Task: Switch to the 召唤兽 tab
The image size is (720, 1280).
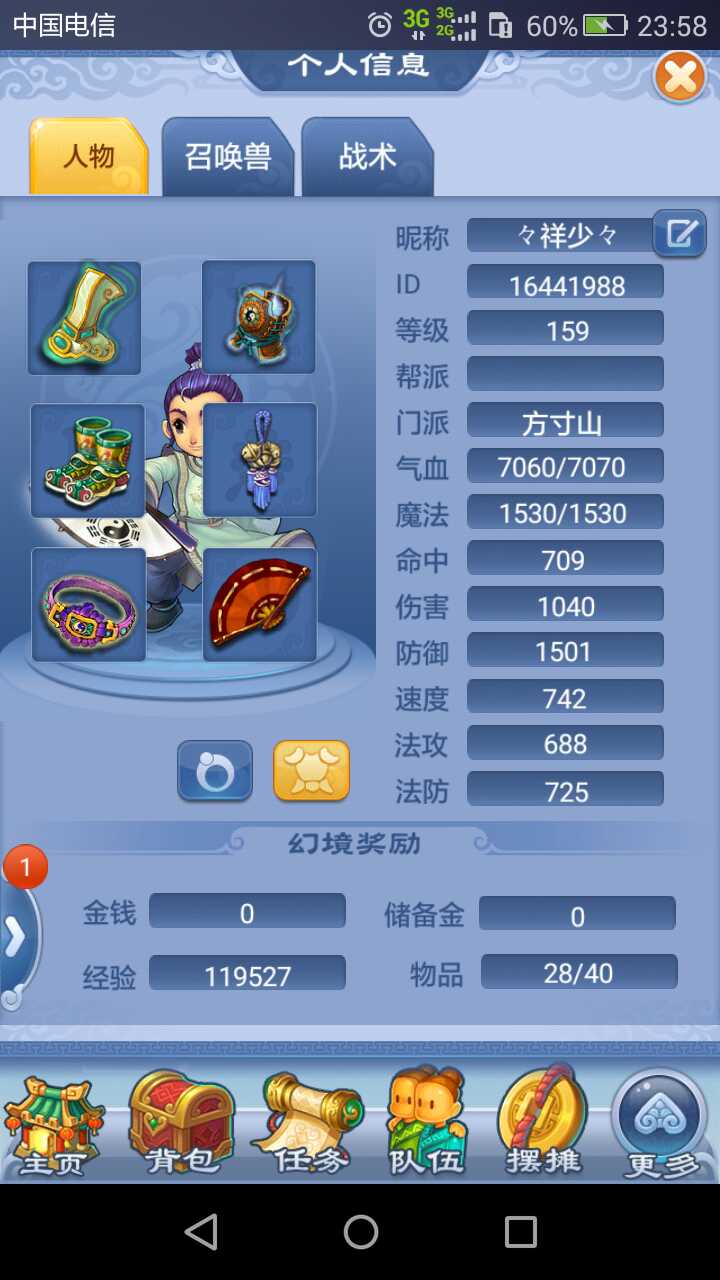Action: [x=229, y=157]
